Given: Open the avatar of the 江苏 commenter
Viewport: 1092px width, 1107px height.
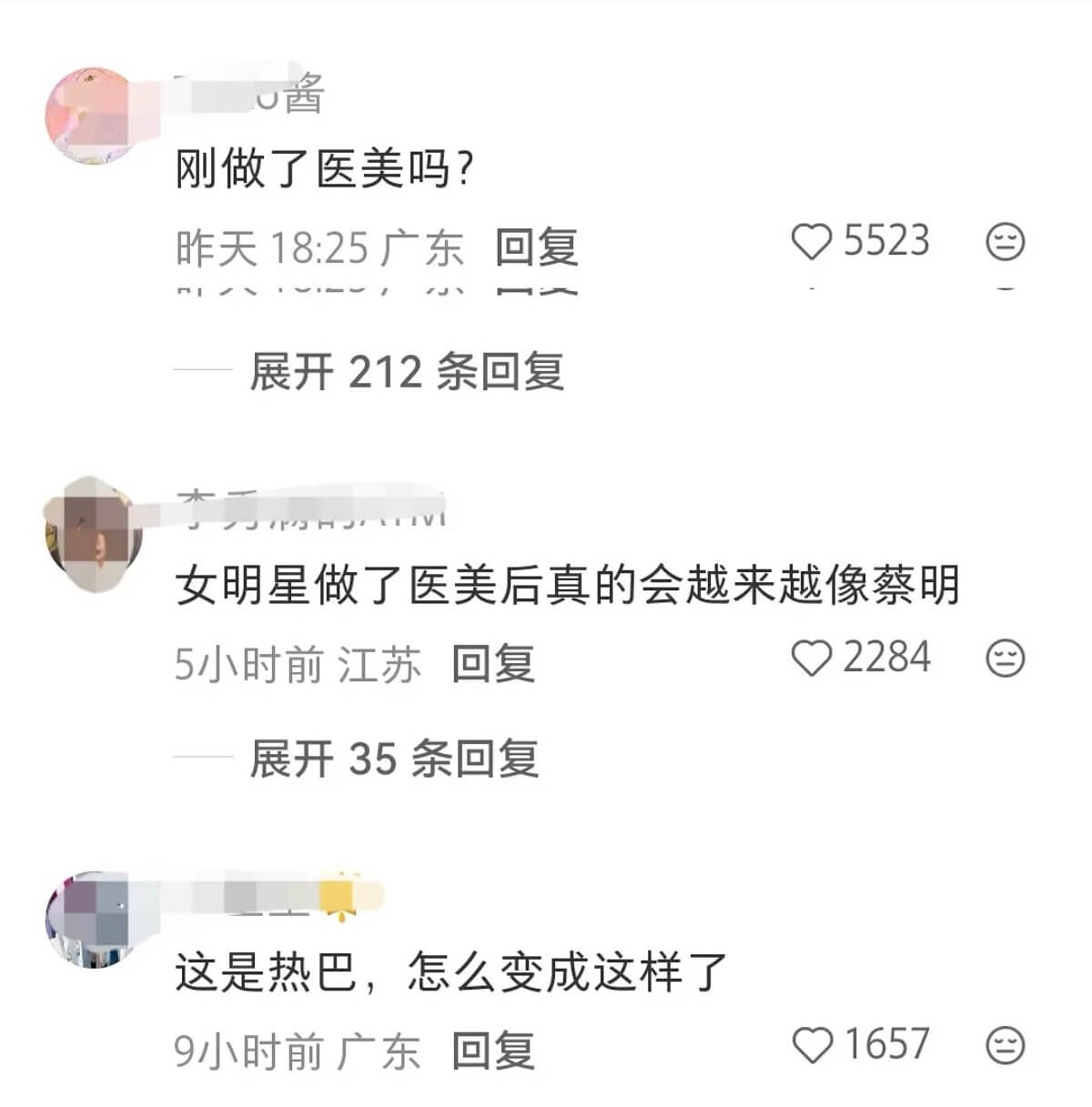Looking at the screenshot, I should pos(94,533).
